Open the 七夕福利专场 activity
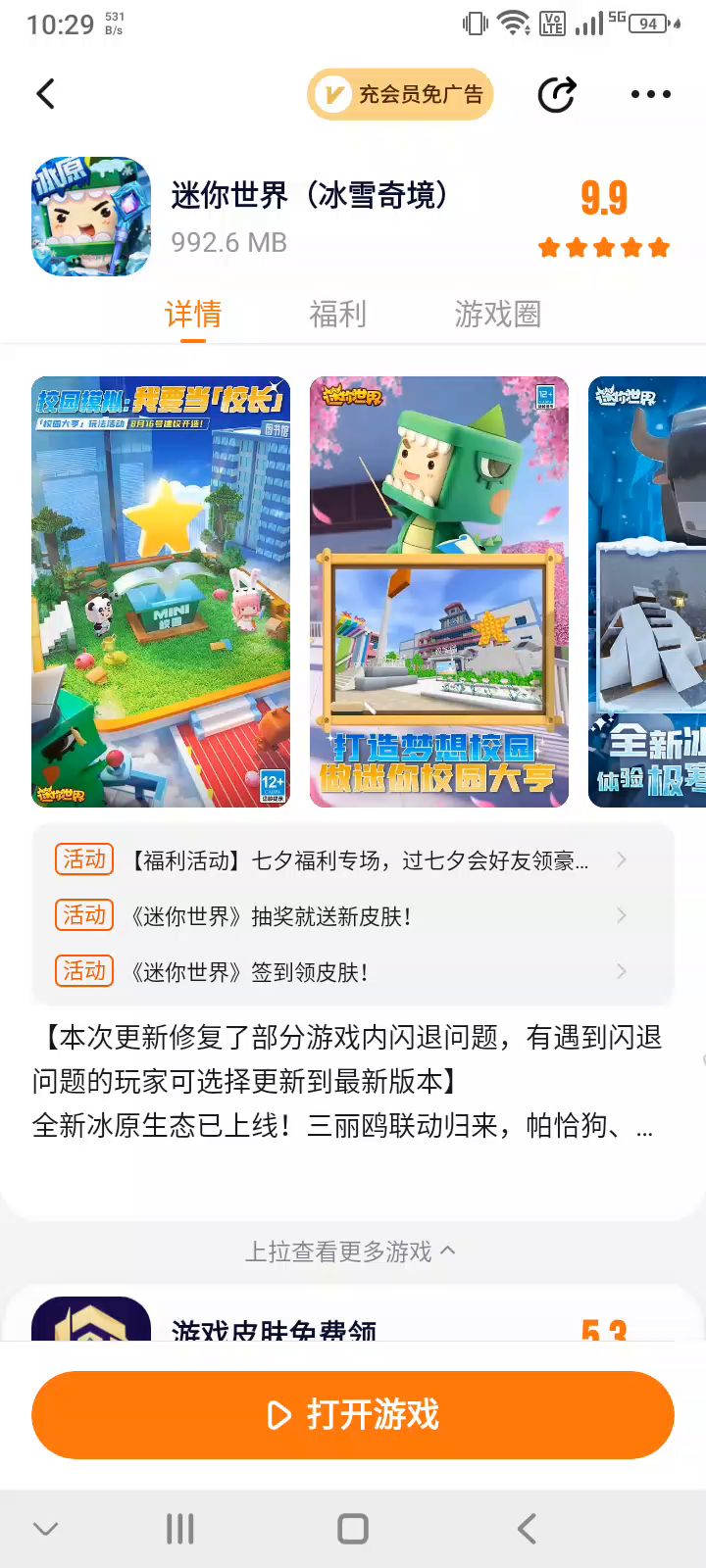The image size is (706, 1568). (x=353, y=860)
